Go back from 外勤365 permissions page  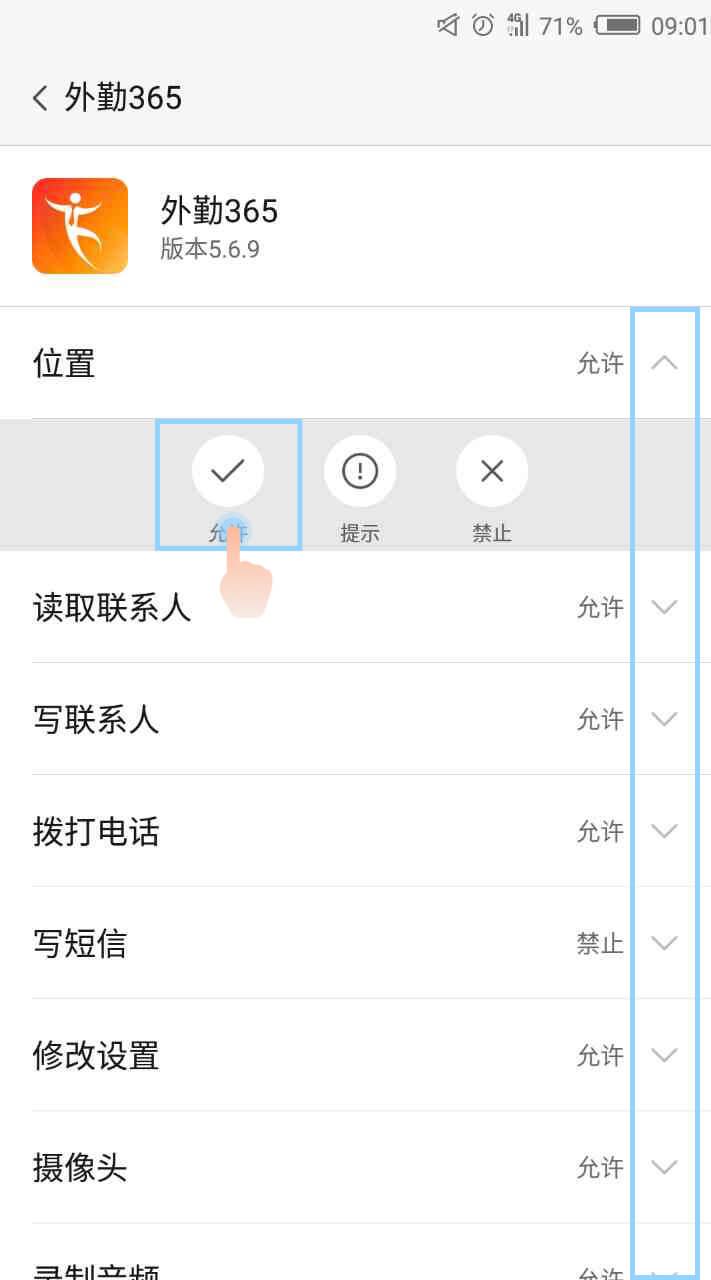point(40,98)
